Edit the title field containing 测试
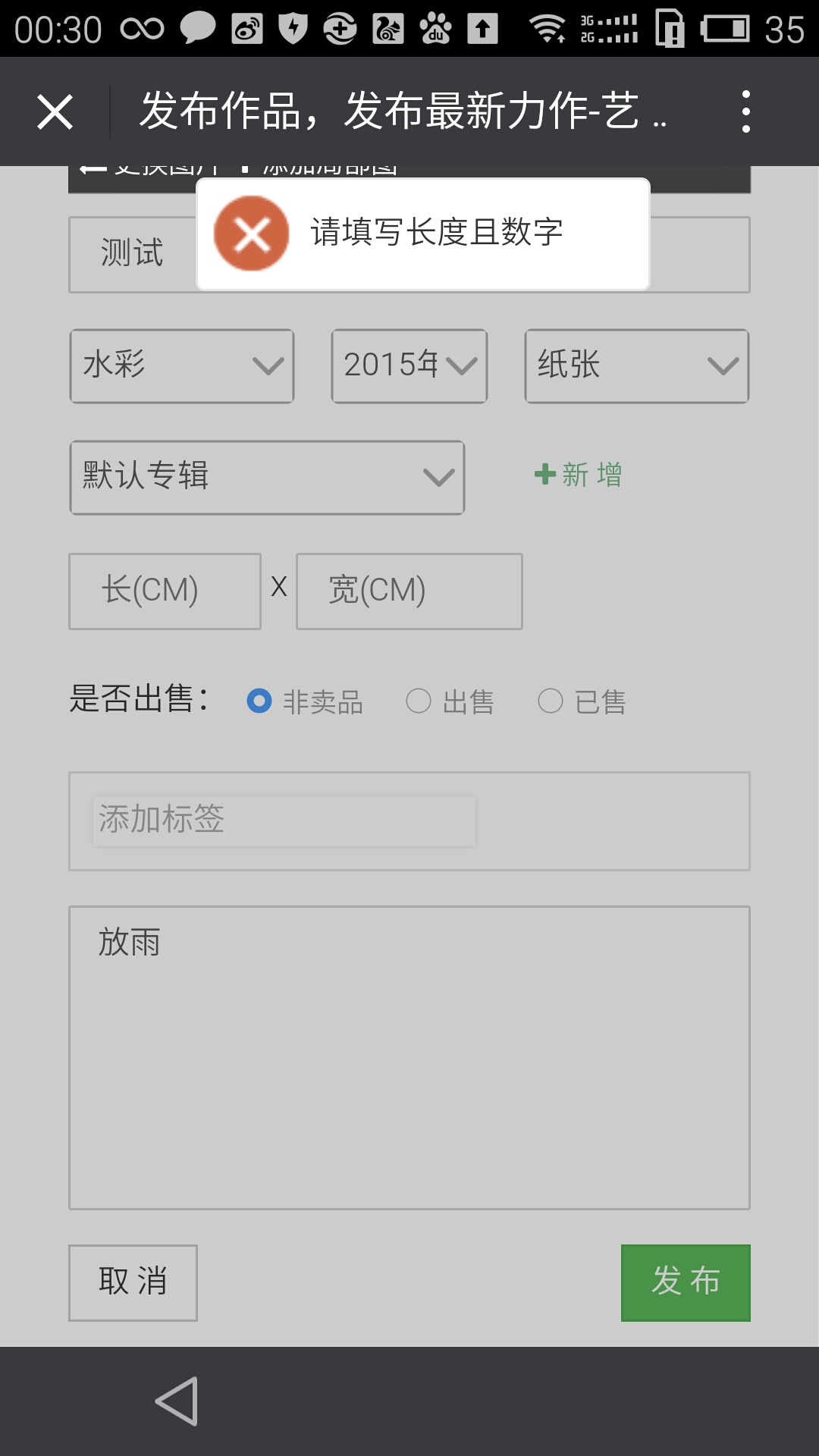 (x=409, y=255)
